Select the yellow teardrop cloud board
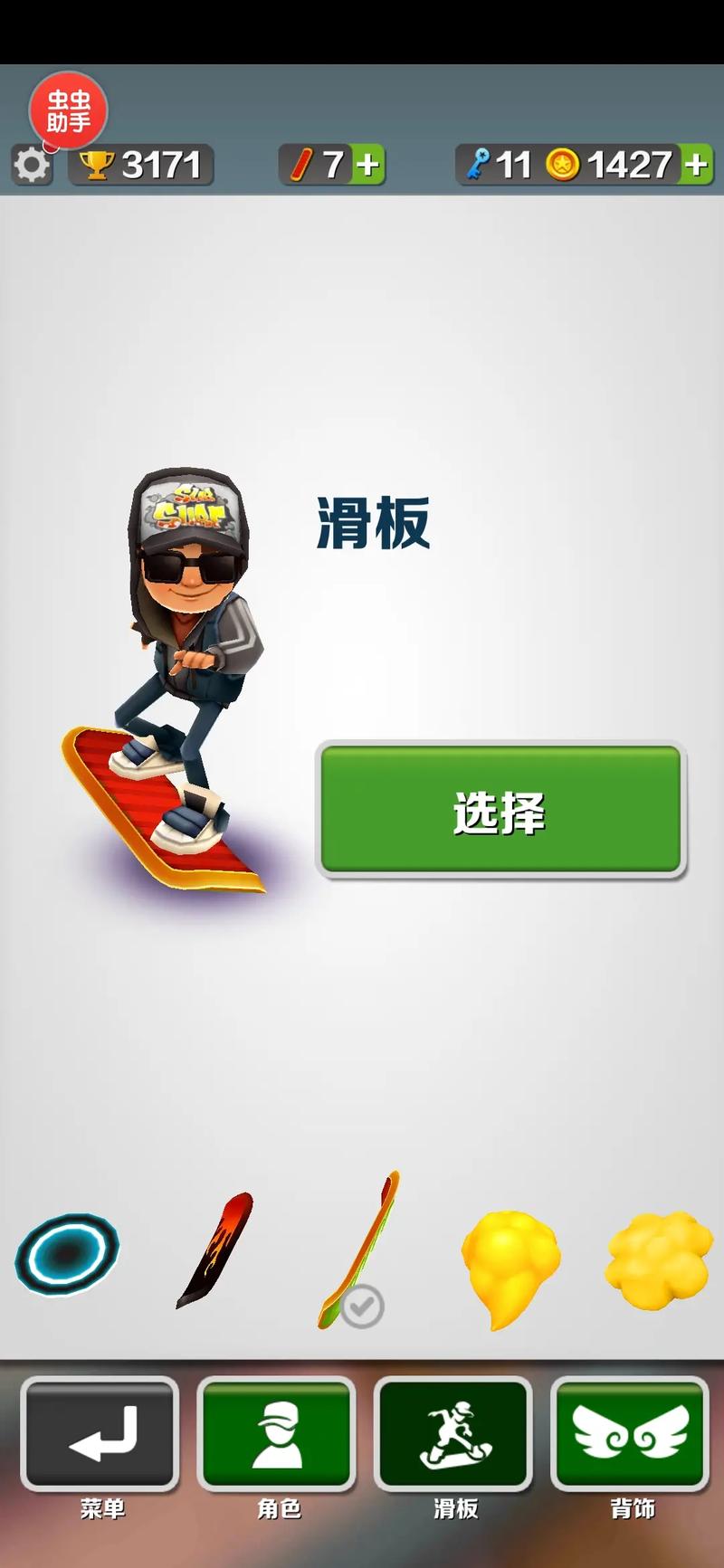 [510, 1265]
